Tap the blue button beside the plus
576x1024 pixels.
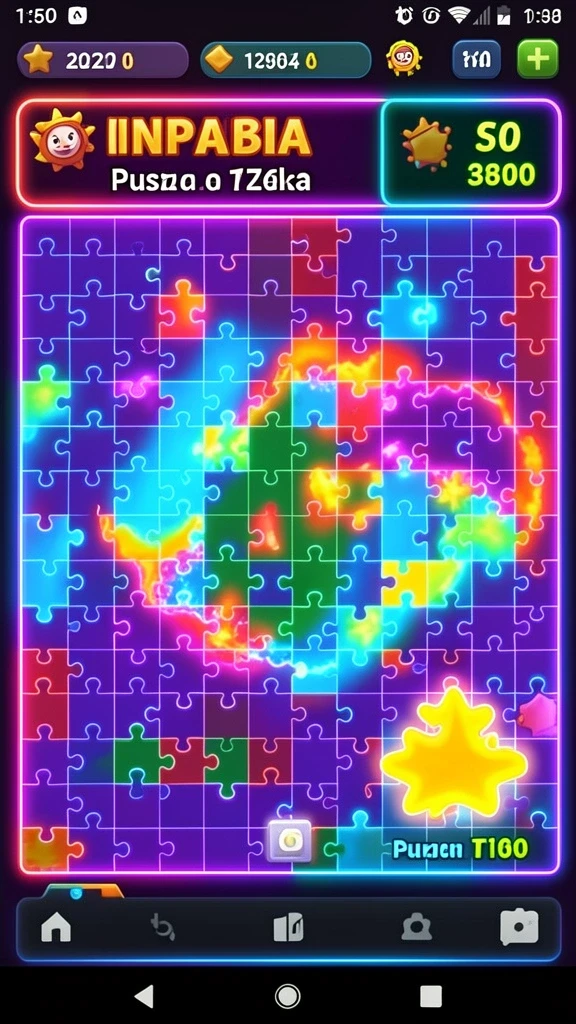coord(477,59)
